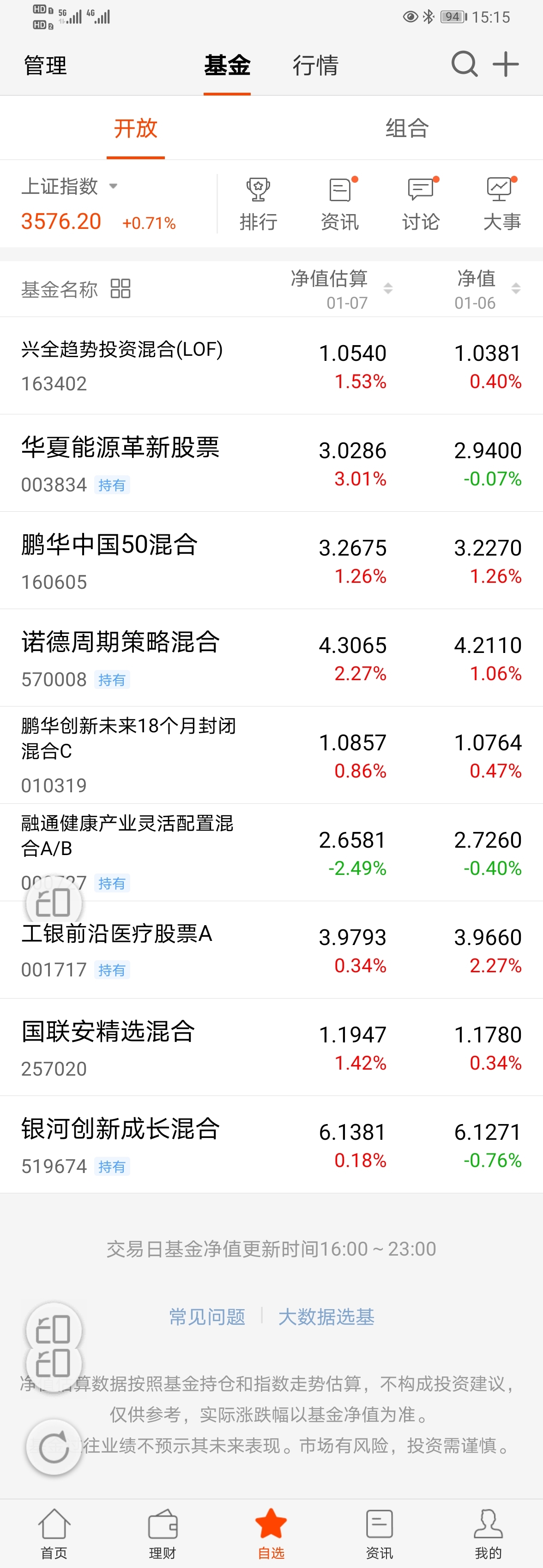Switch to the 组合 sub-tab
Image resolution: width=543 pixels, height=1568 pixels.
pos(407,128)
